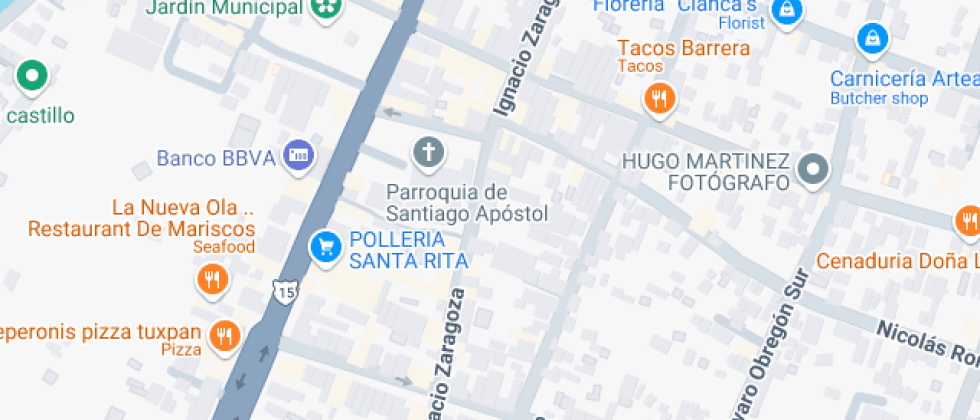The width and height of the screenshot is (980, 420).
Task: Tap the Jardín Municipal park marker
Action: click(325, 9)
